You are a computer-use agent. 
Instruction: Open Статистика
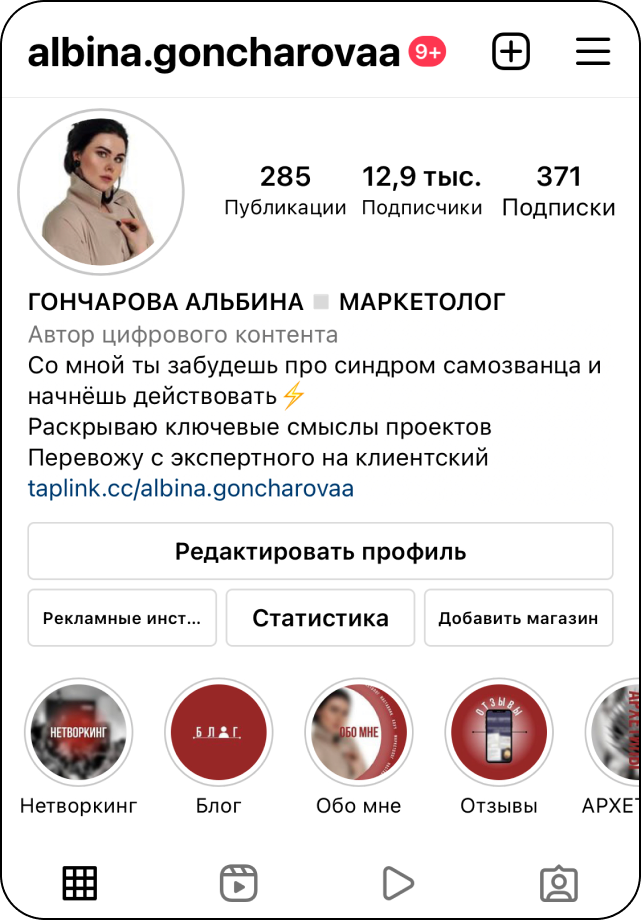pyautogui.click(x=320, y=618)
